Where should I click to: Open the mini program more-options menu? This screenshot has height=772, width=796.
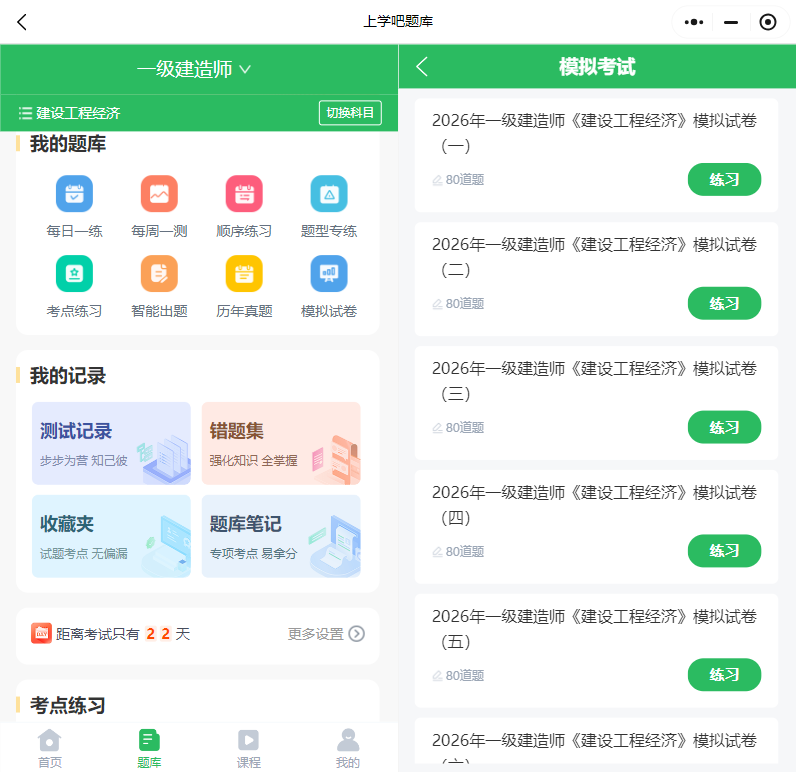[x=693, y=22]
